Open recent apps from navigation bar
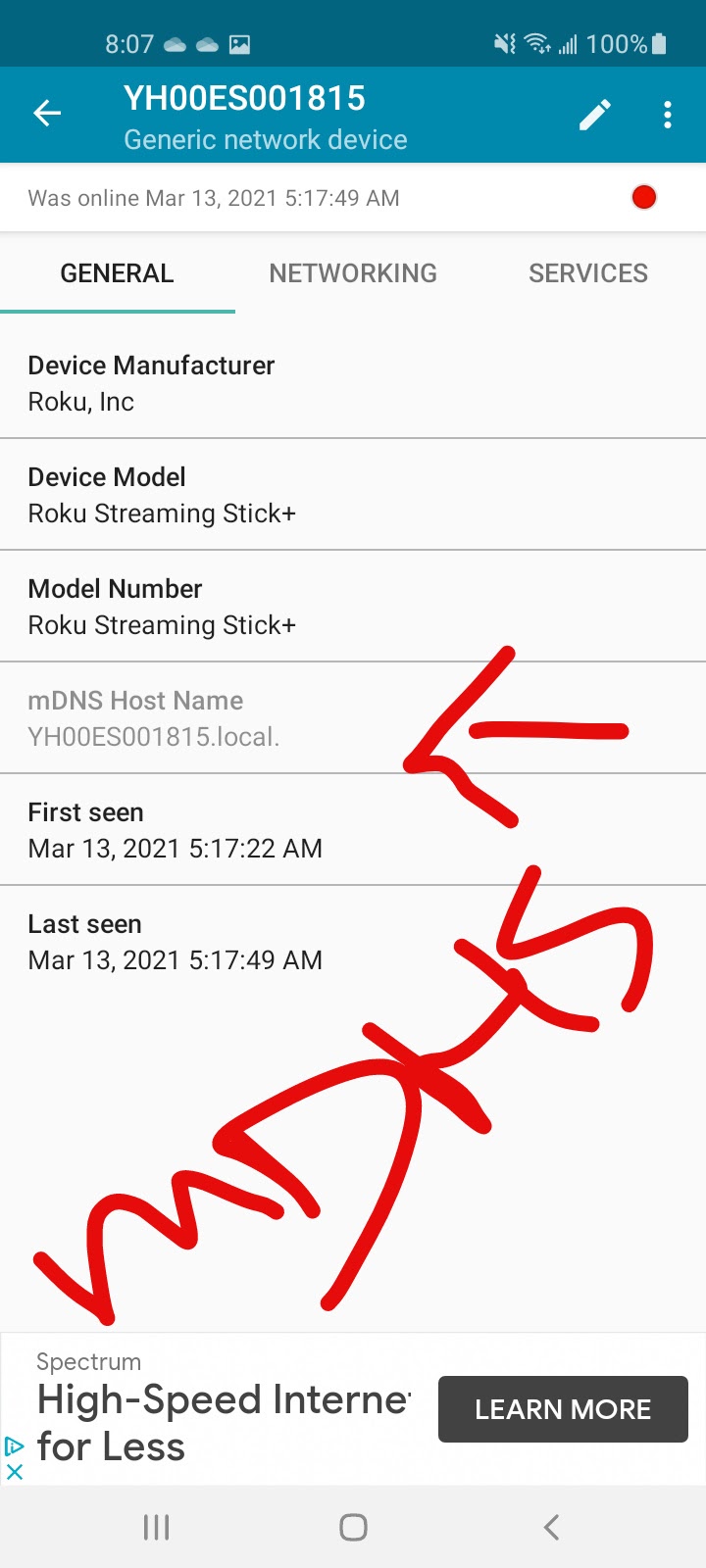The height and width of the screenshot is (1568, 706). [157, 1527]
